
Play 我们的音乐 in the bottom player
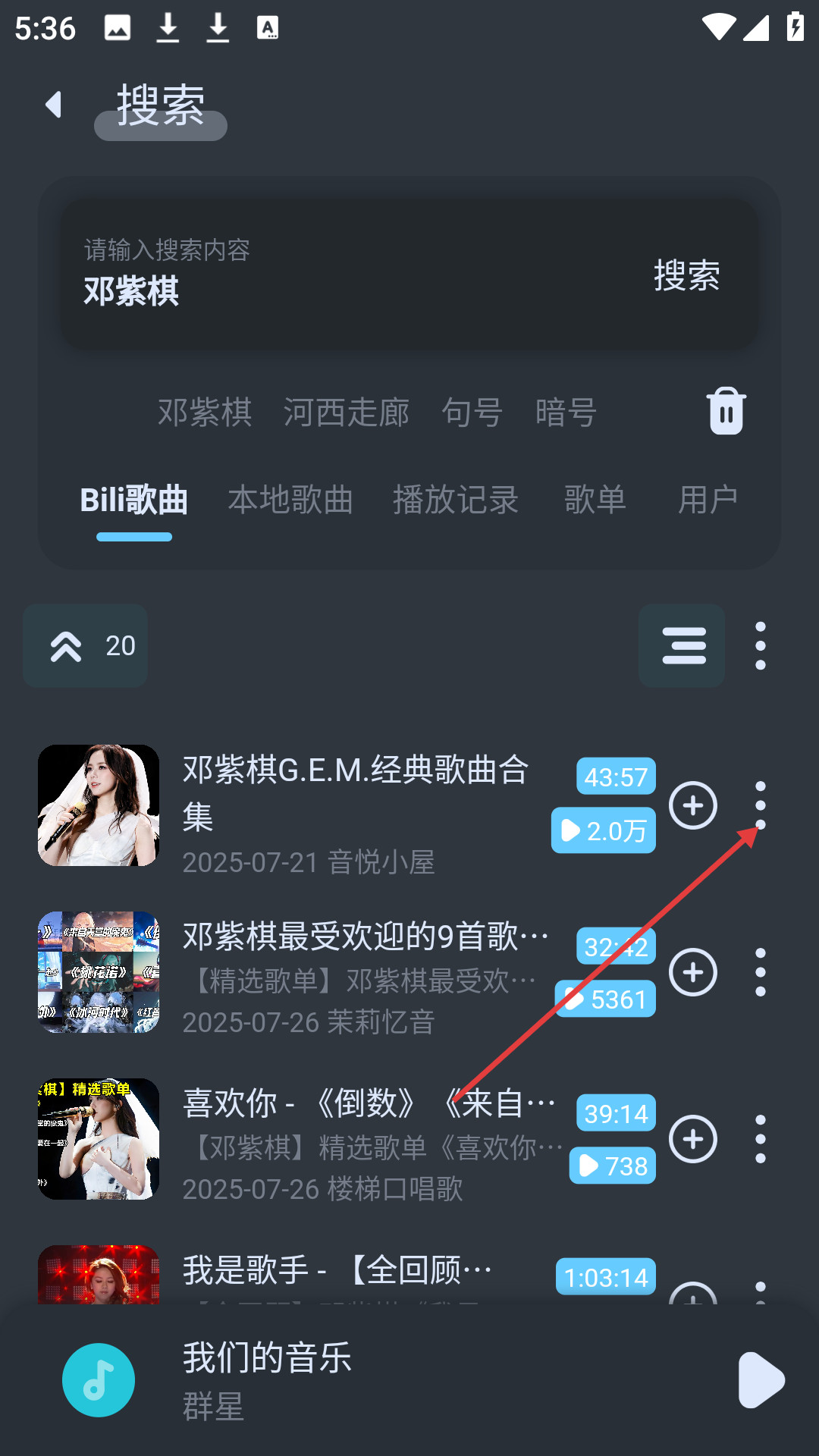pos(760,1379)
